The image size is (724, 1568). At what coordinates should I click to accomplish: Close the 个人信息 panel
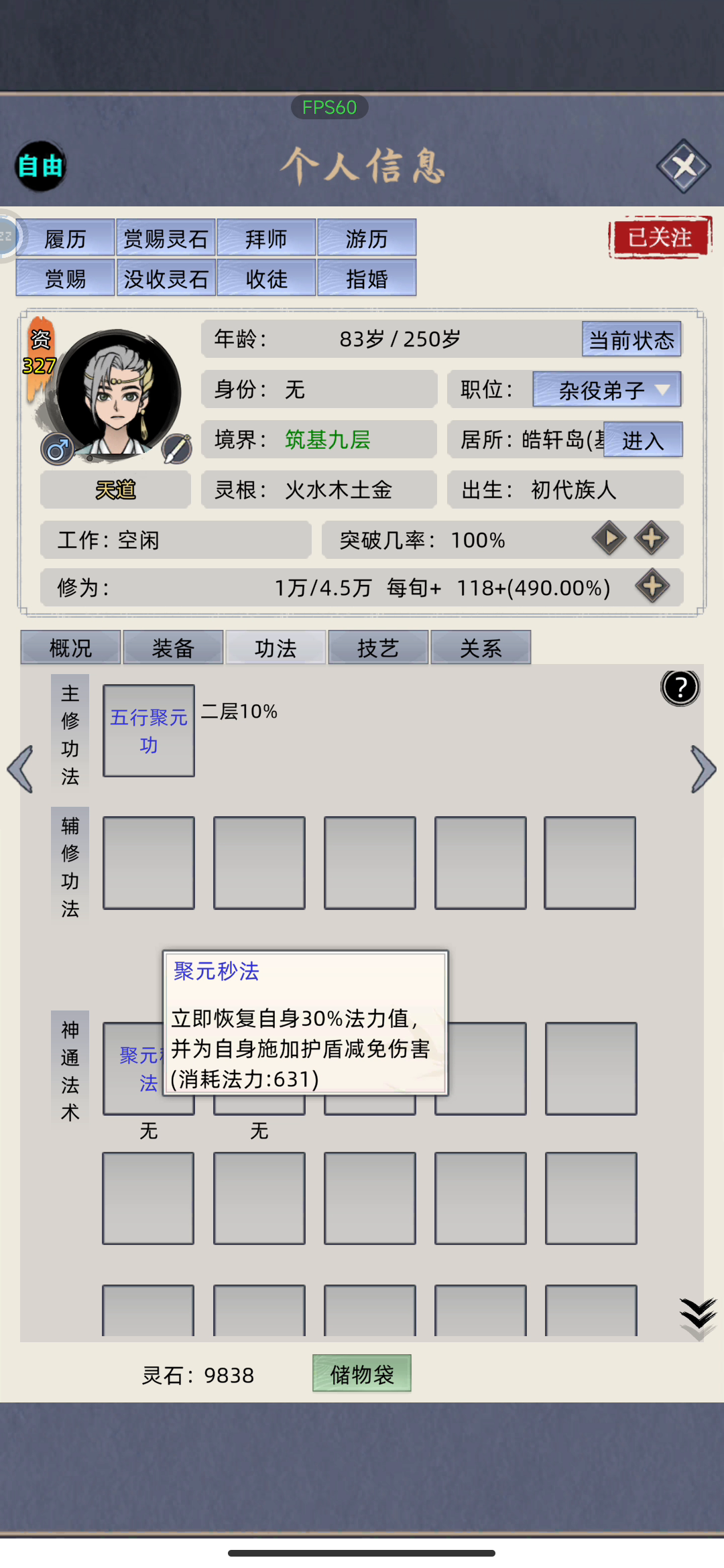click(x=683, y=166)
